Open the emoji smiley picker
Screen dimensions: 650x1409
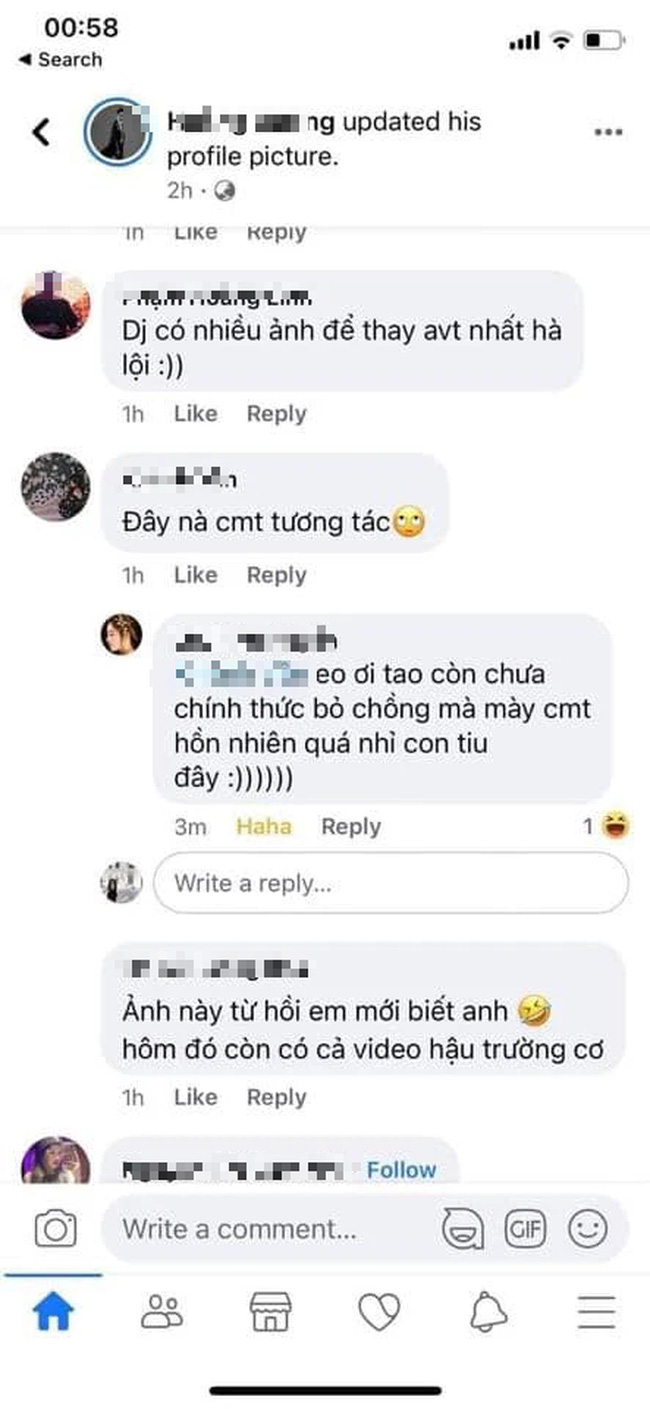[x=588, y=1229]
